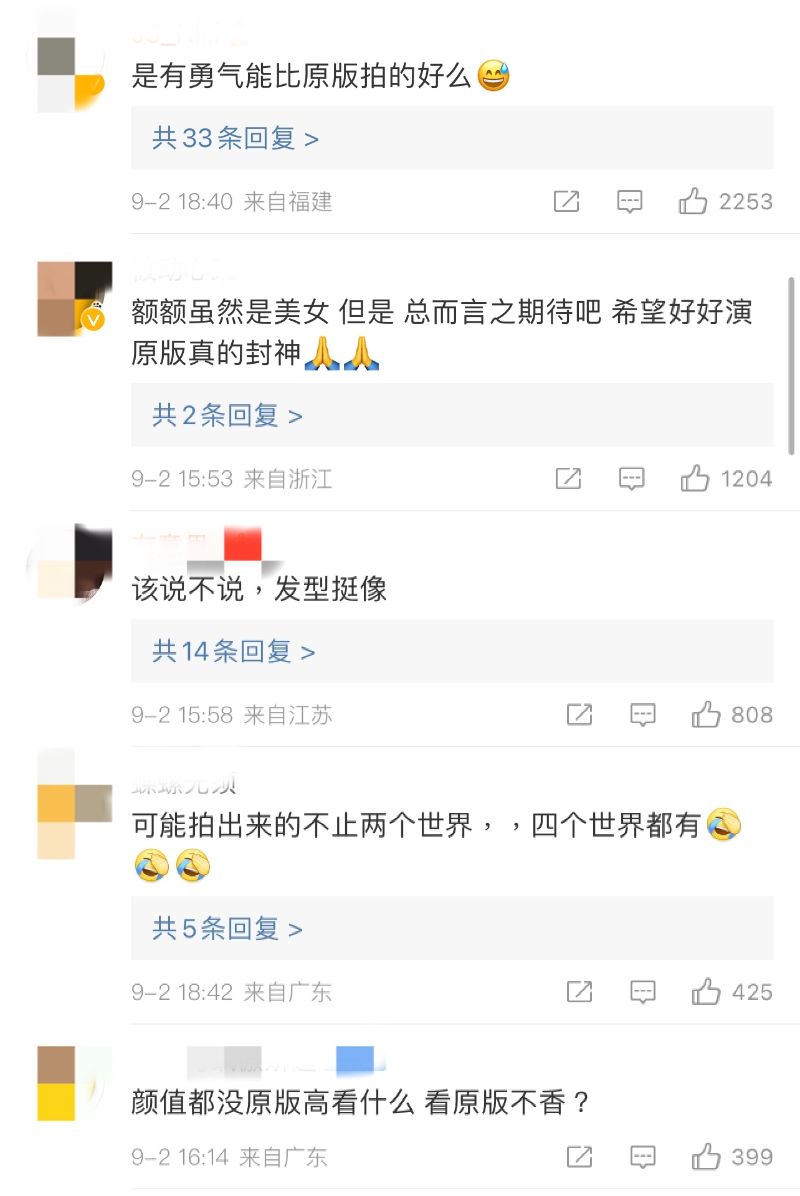
Task: Expand the 共33条回复 replies
Action: pyautogui.click(x=235, y=138)
